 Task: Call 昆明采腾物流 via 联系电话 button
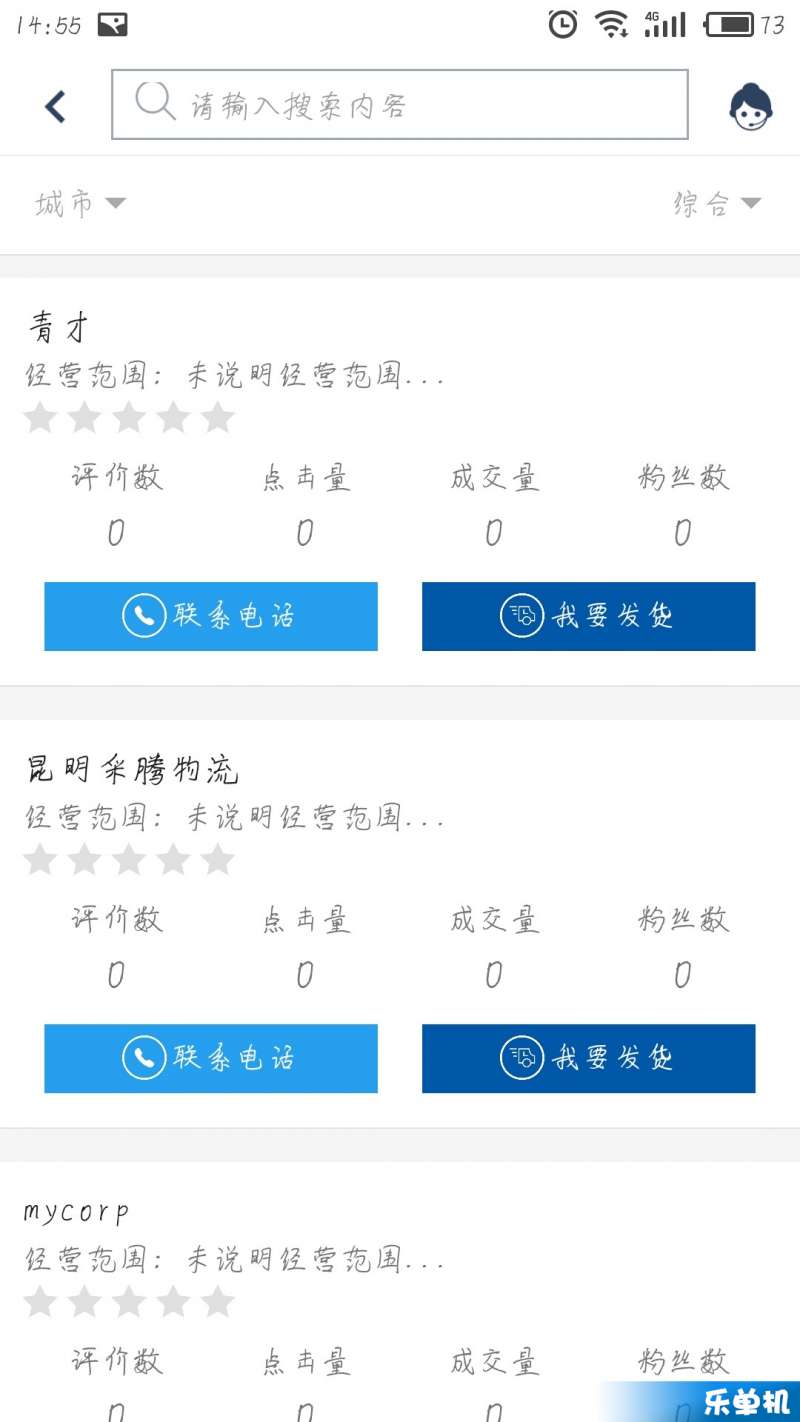coord(211,1058)
